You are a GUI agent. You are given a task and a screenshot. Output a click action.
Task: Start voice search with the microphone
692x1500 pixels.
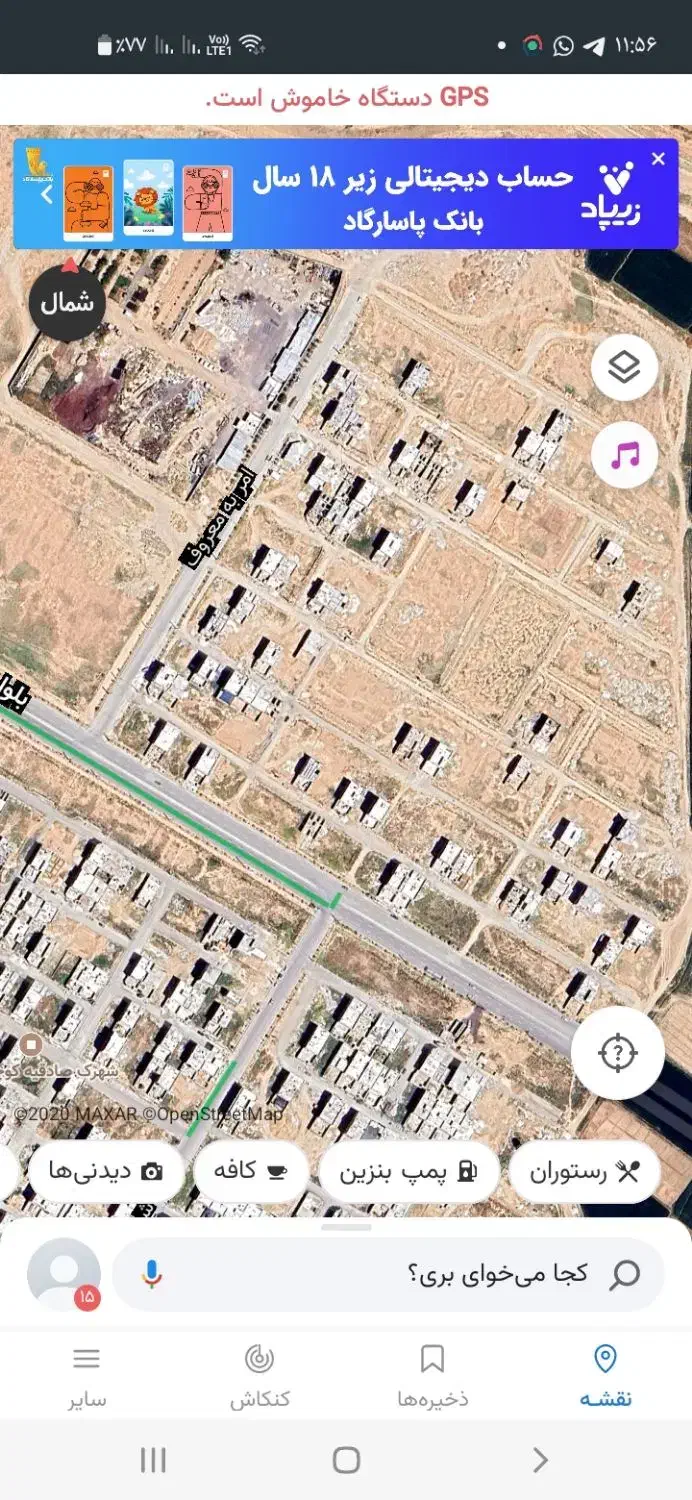[152, 1274]
